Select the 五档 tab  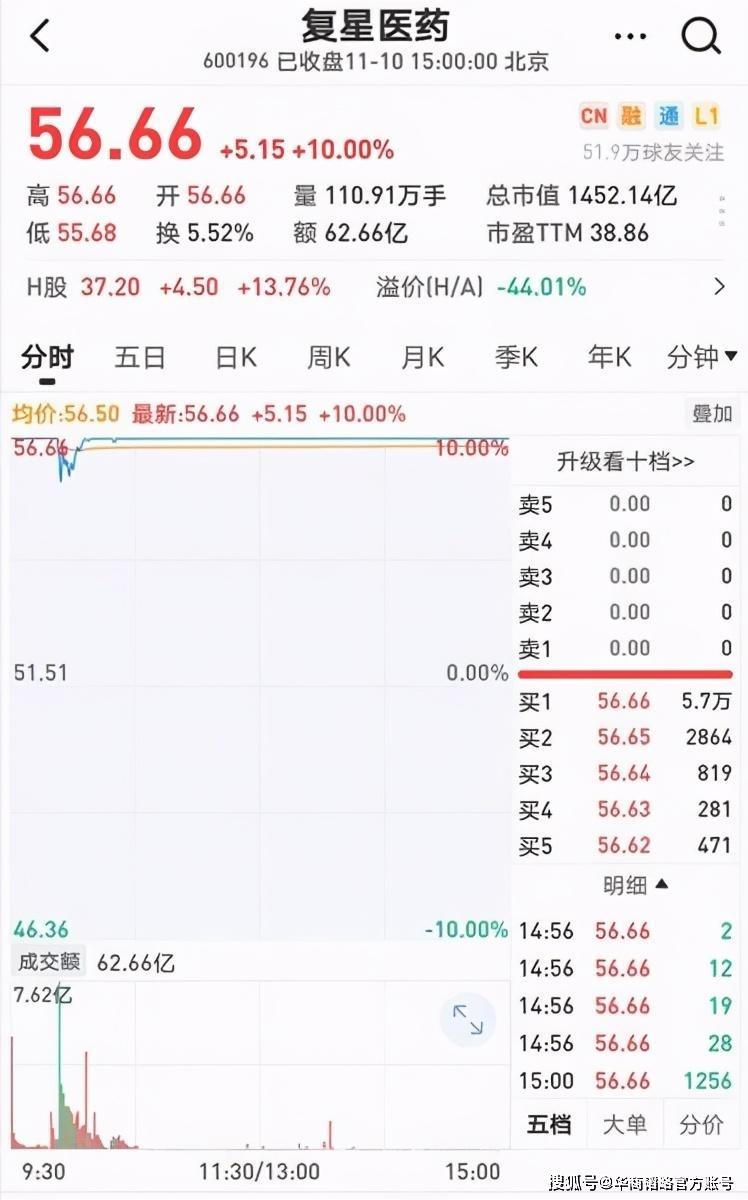pos(549,1125)
